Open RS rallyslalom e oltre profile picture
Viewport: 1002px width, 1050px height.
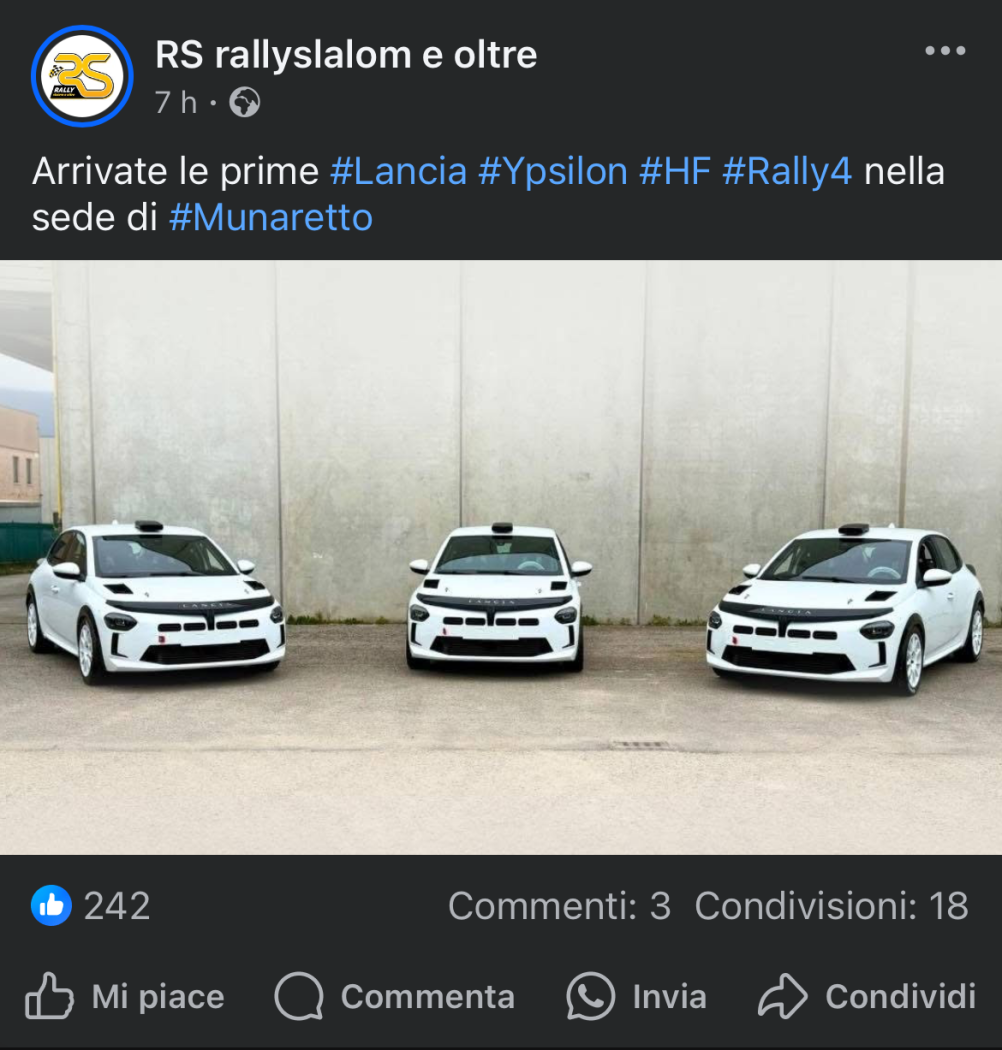click(82, 76)
